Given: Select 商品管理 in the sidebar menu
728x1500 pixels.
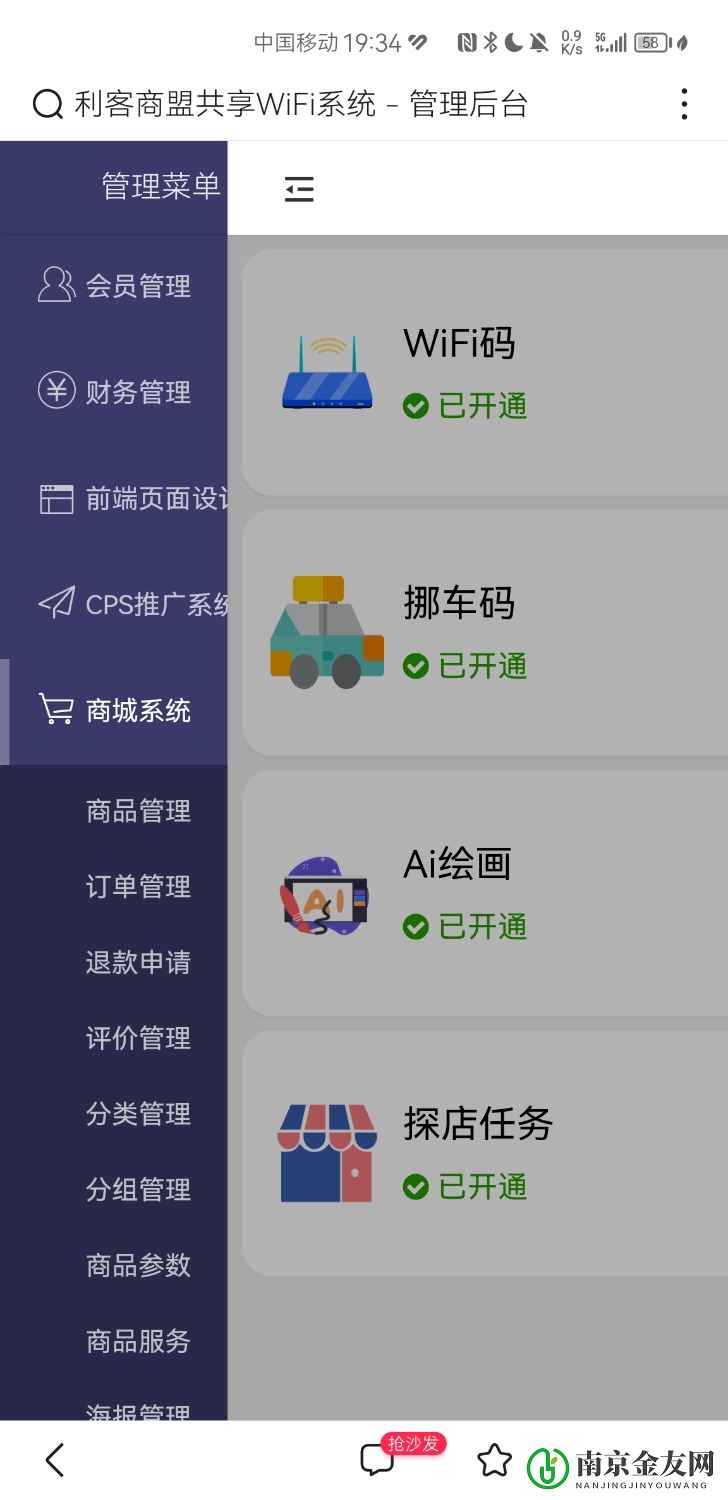Looking at the screenshot, I should (138, 811).
